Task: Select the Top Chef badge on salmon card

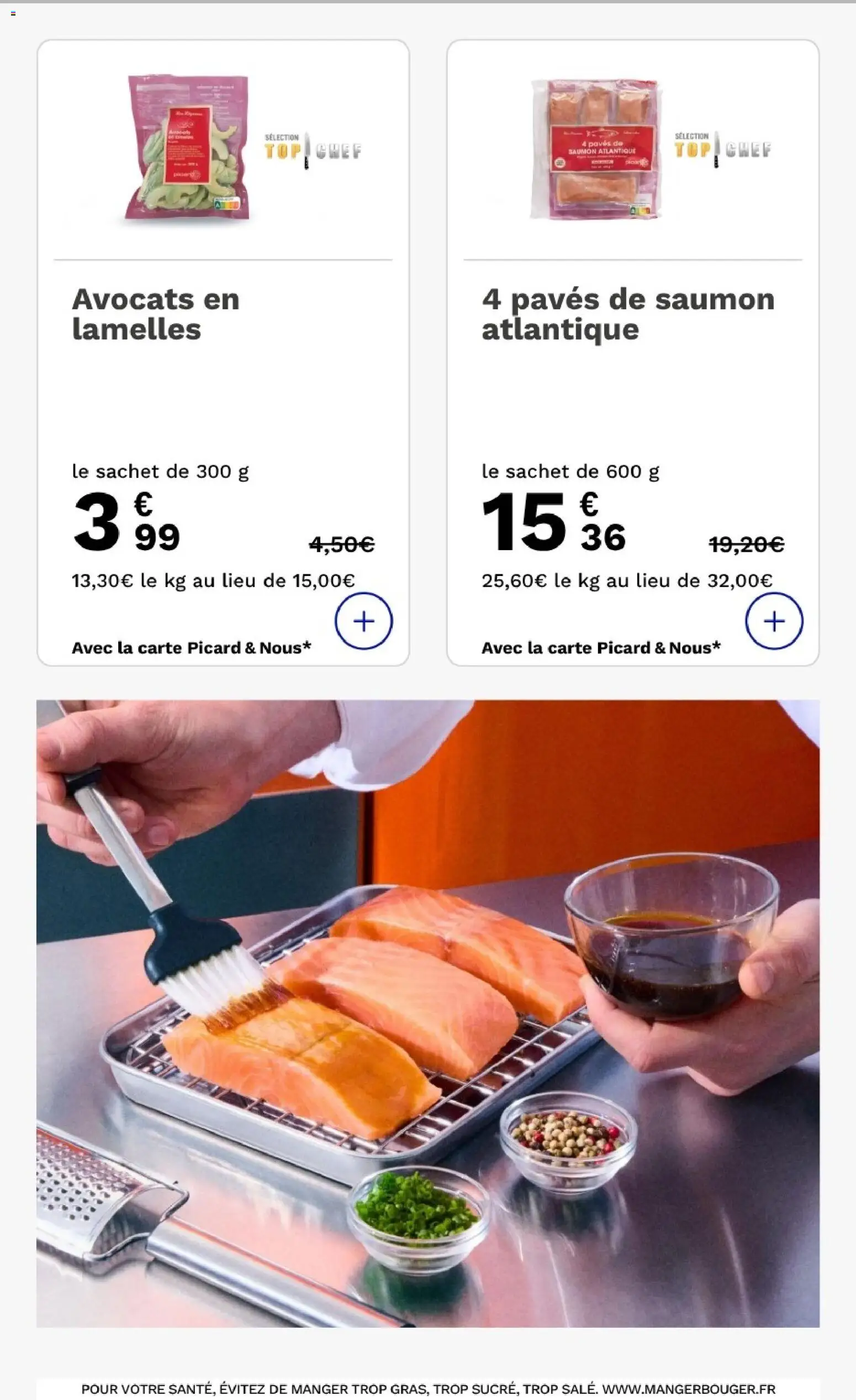Action: [x=721, y=149]
